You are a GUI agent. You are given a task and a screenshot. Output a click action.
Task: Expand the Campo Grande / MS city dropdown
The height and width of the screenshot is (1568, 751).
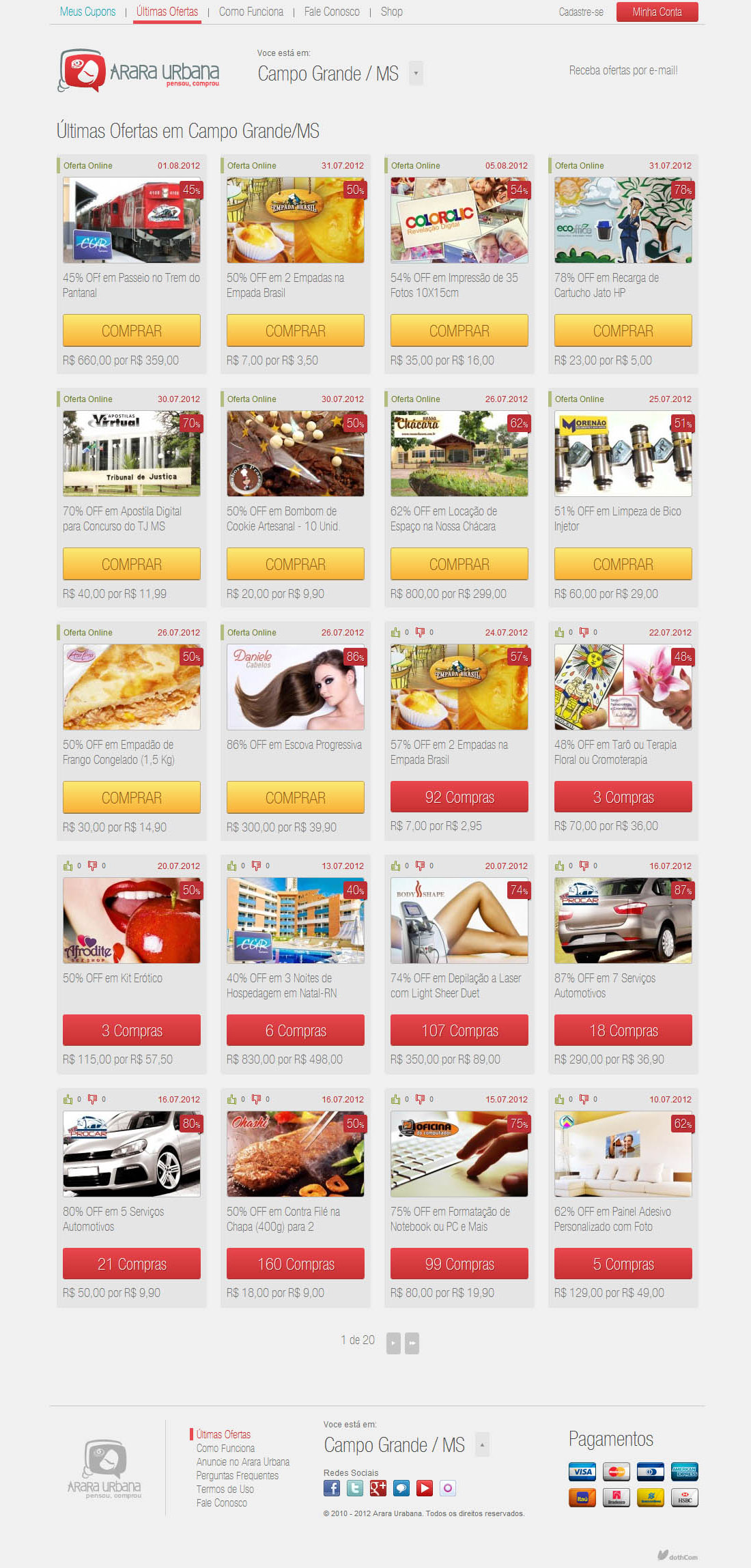pos(416,73)
